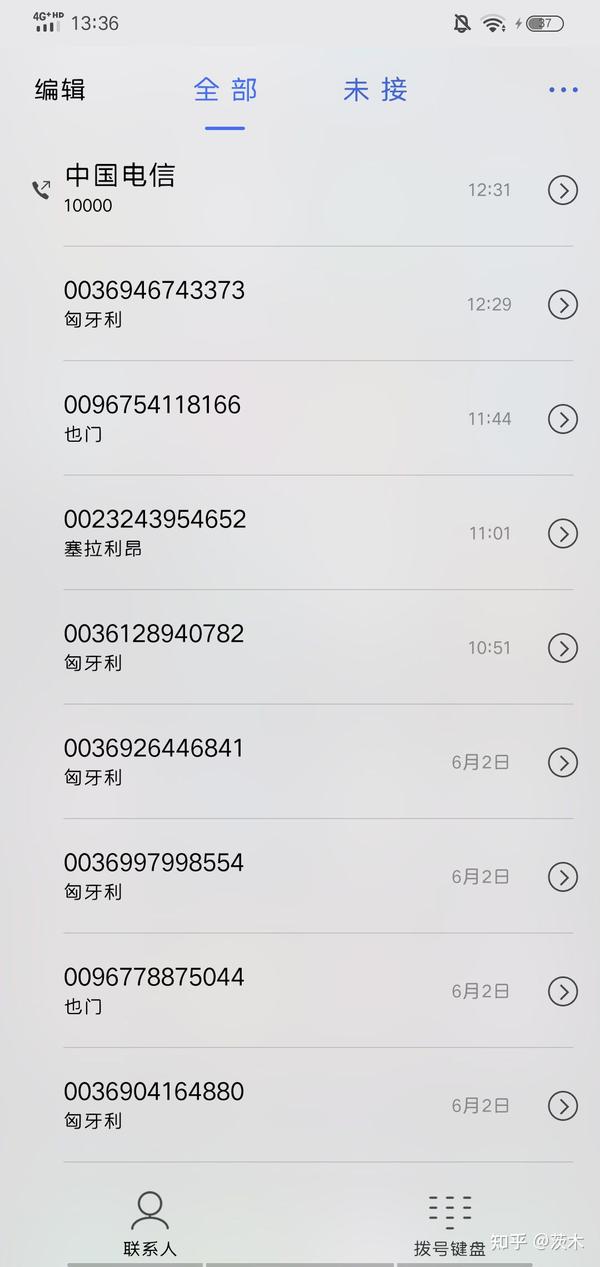Switch to the 未接 missed calls tab
Viewport: 600px width, 1267px height.
[375, 90]
